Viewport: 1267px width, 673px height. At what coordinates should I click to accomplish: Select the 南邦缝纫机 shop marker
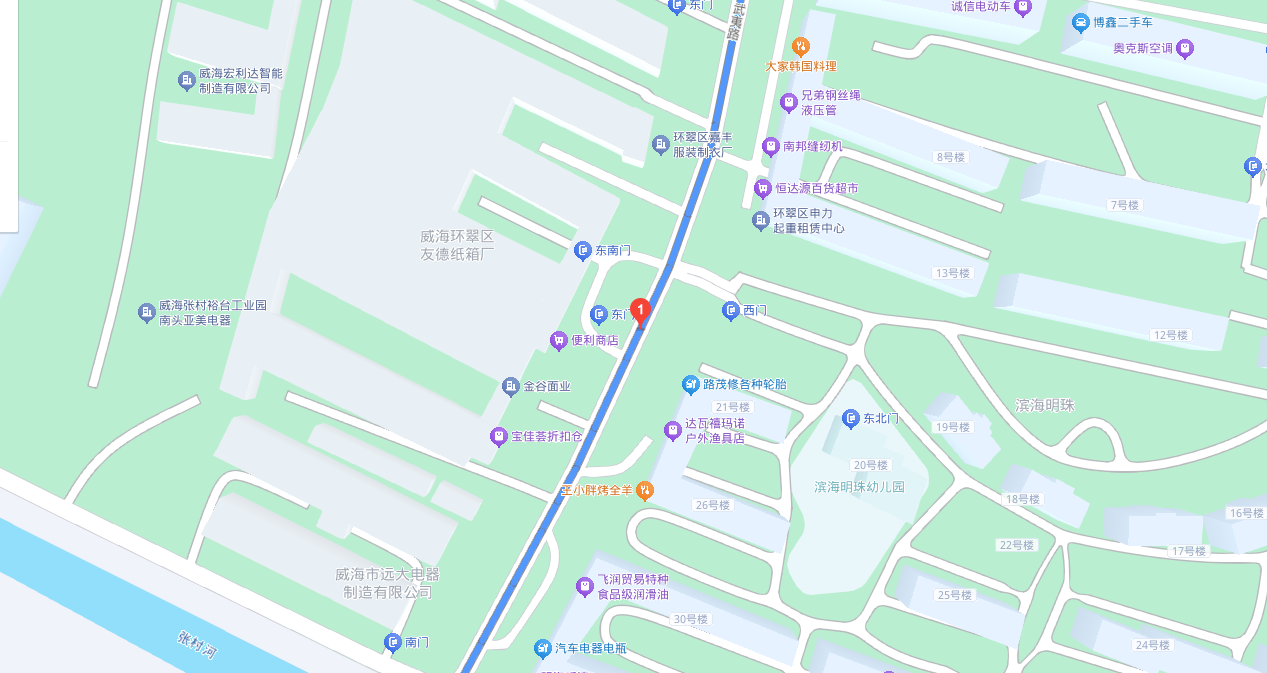pos(770,146)
